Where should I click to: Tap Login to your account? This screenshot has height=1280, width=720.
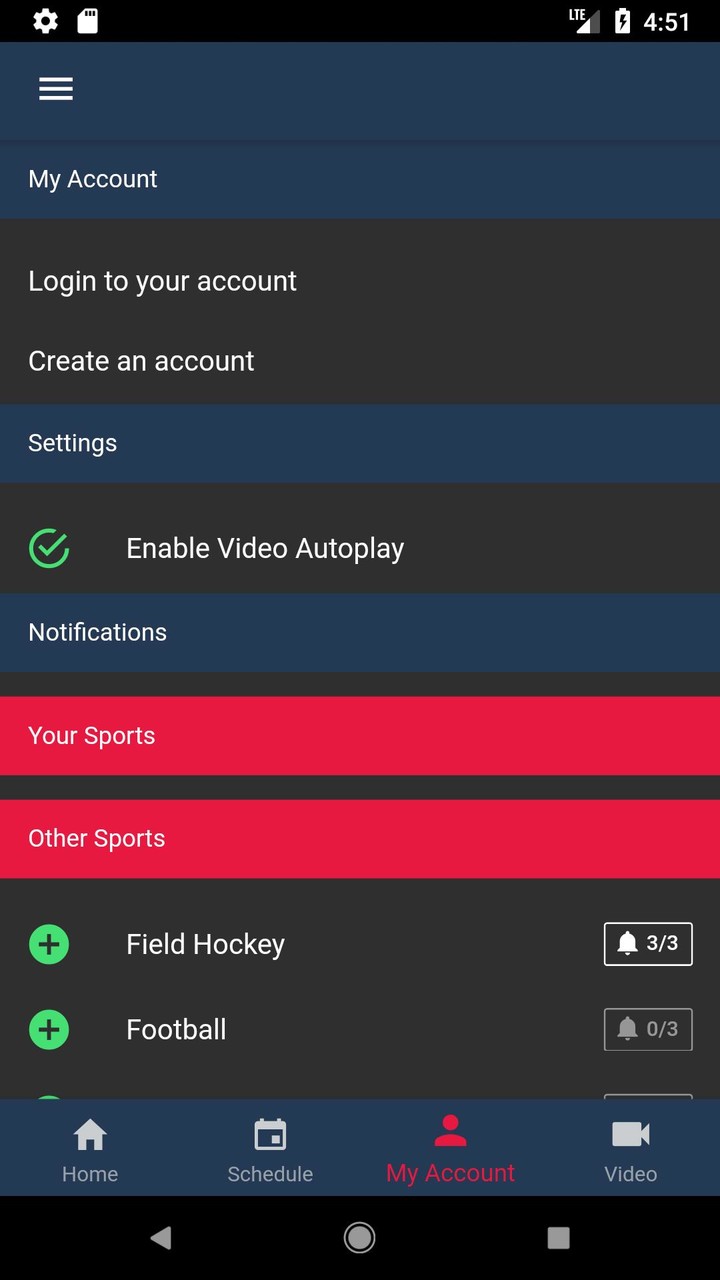(x=163, y=281)
